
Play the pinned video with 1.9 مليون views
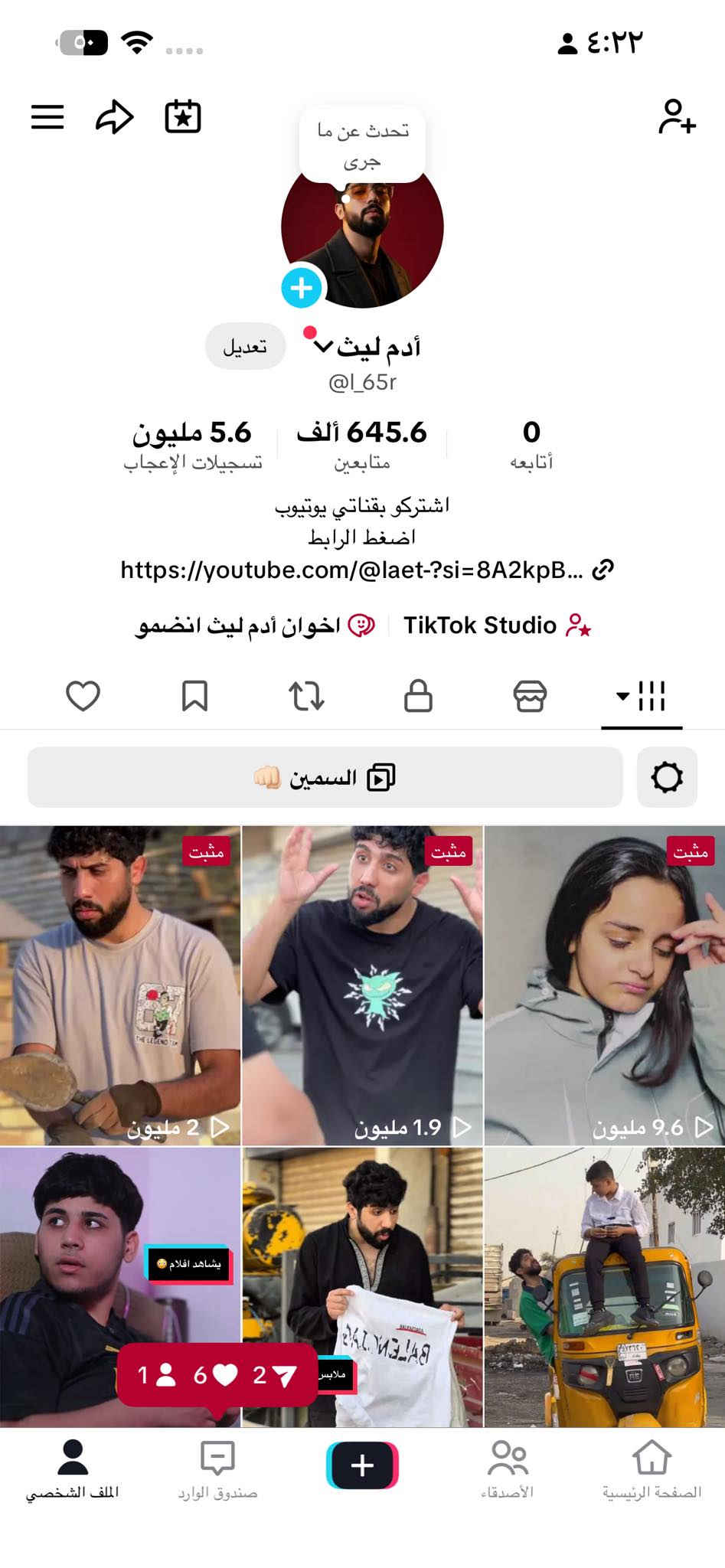click(x=362, y=985)
